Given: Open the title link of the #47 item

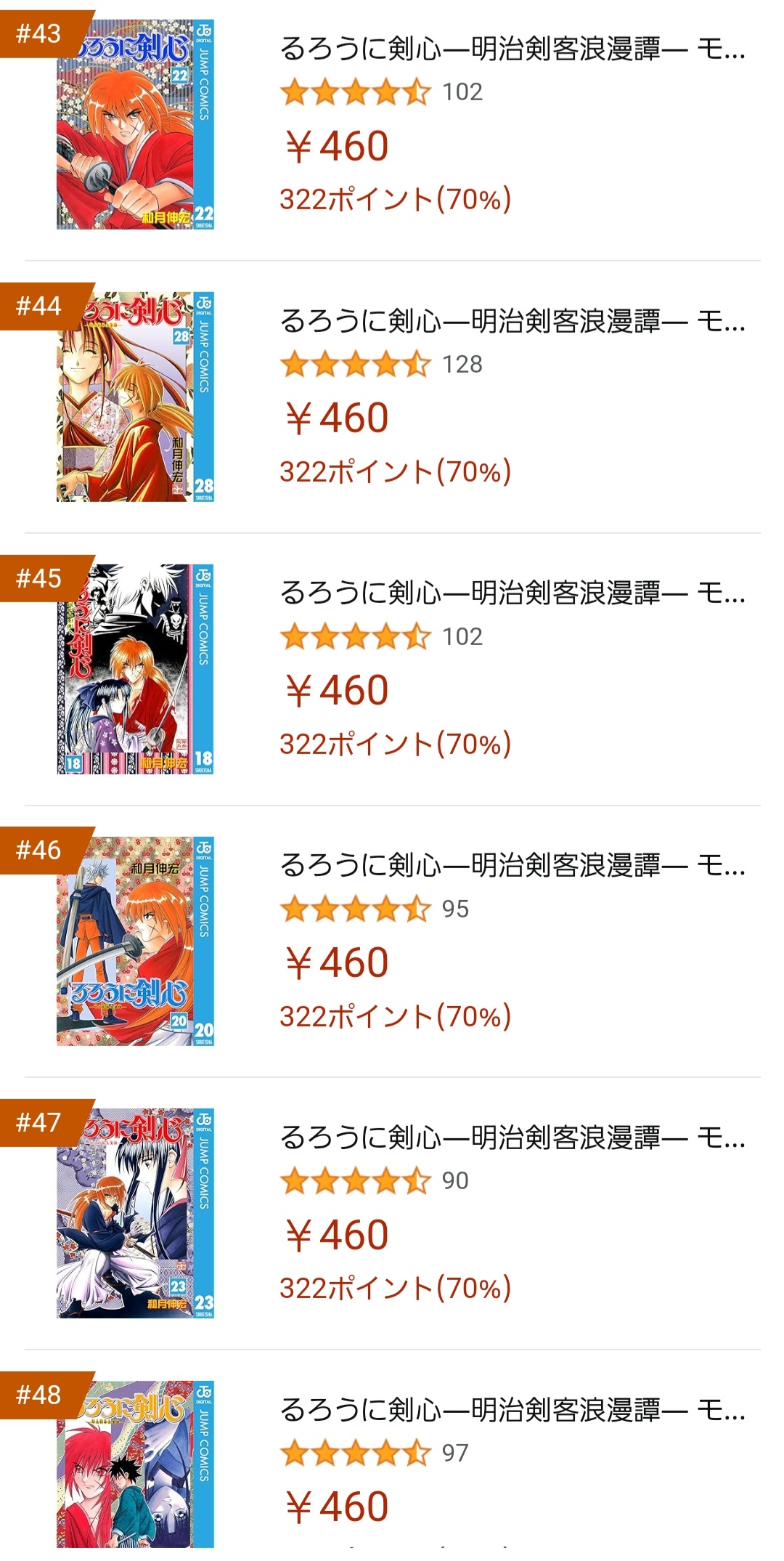Looking at the screenshot, I should click(x=513, y=1138).
